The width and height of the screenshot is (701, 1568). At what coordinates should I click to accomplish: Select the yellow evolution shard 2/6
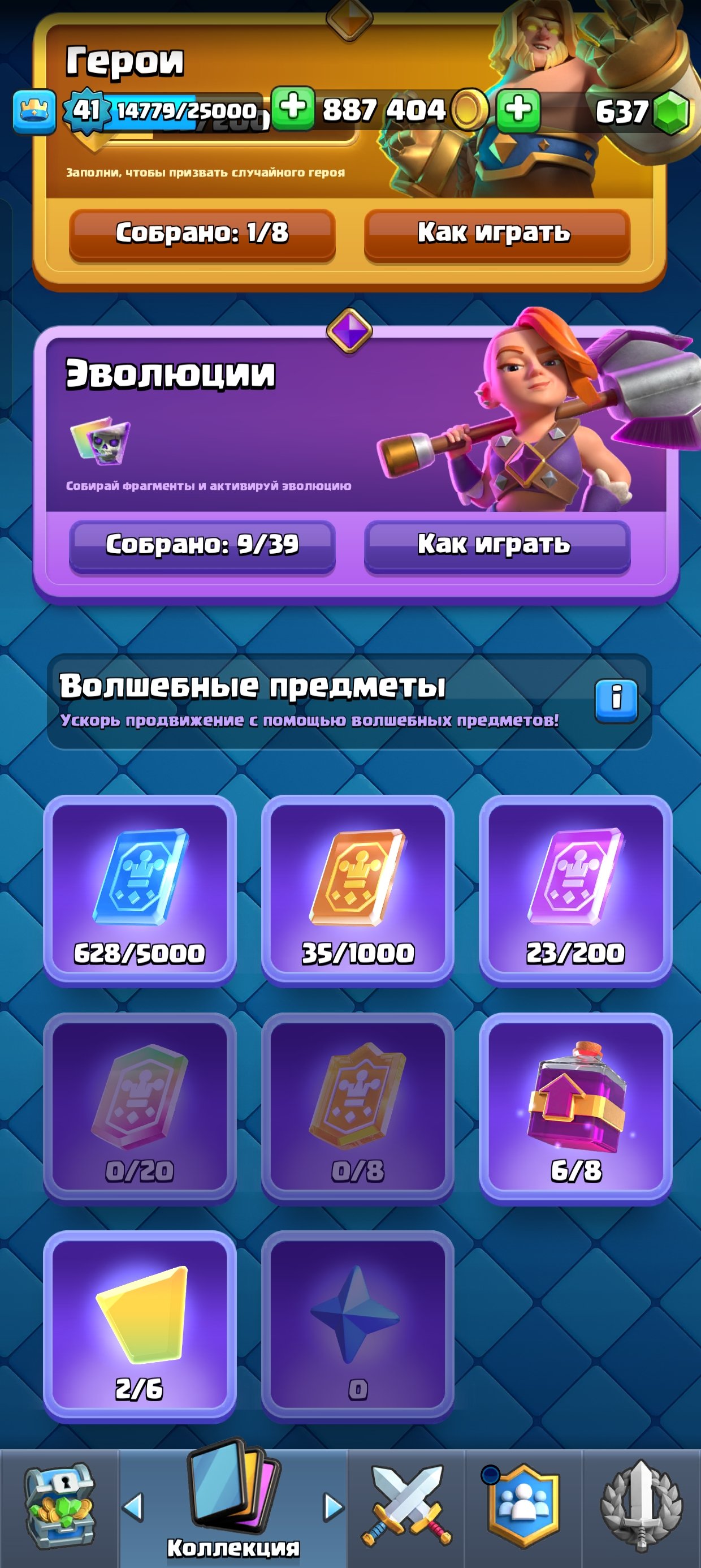coord(139,1326)
